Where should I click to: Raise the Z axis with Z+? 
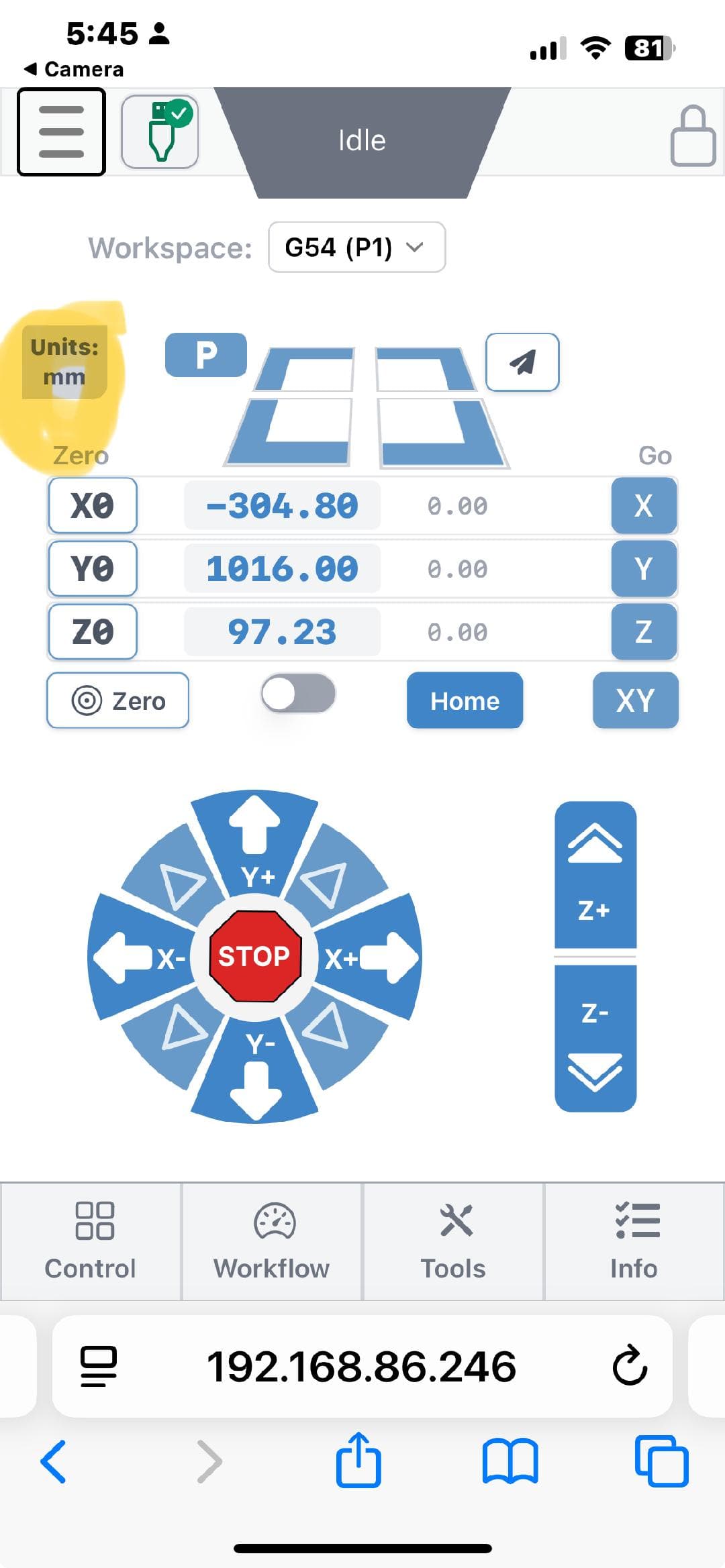coord(595,876)
